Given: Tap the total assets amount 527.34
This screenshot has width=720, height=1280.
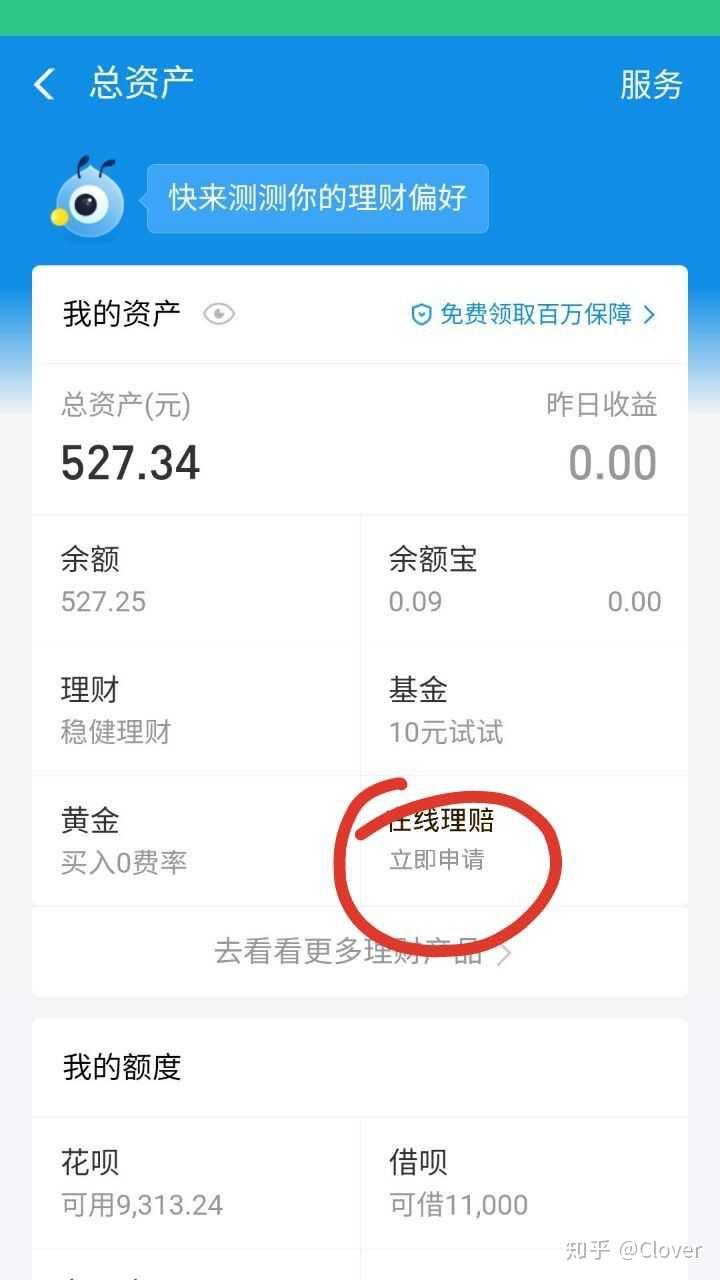Looking at the screenshot, I should (129, 461).
